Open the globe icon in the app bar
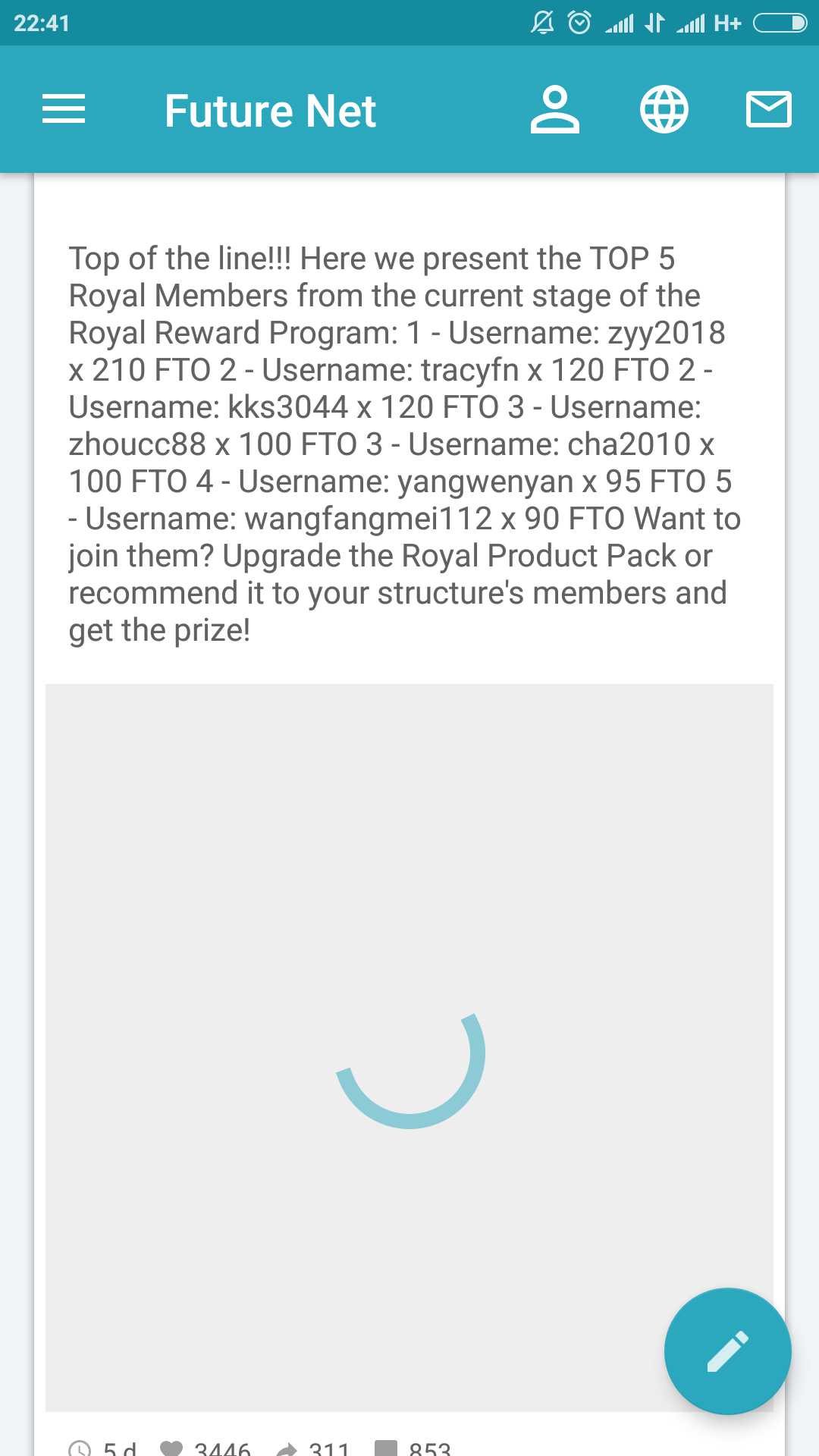The width and height of the screenshot is (819, 1456). coord(664,109)
